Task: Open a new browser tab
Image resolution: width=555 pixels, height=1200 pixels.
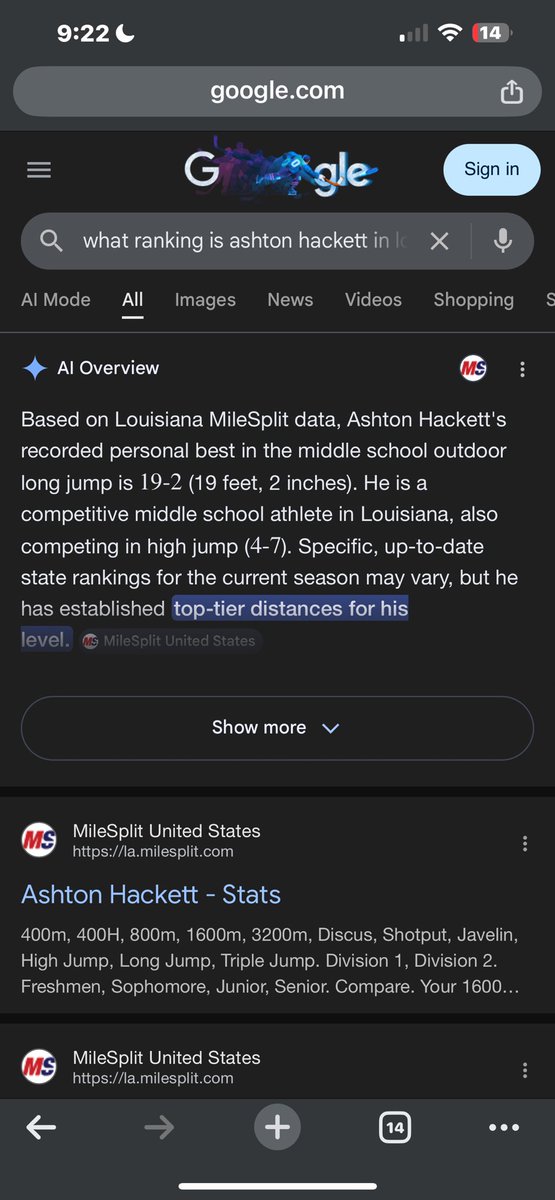Action: (x=277, y=1128)
